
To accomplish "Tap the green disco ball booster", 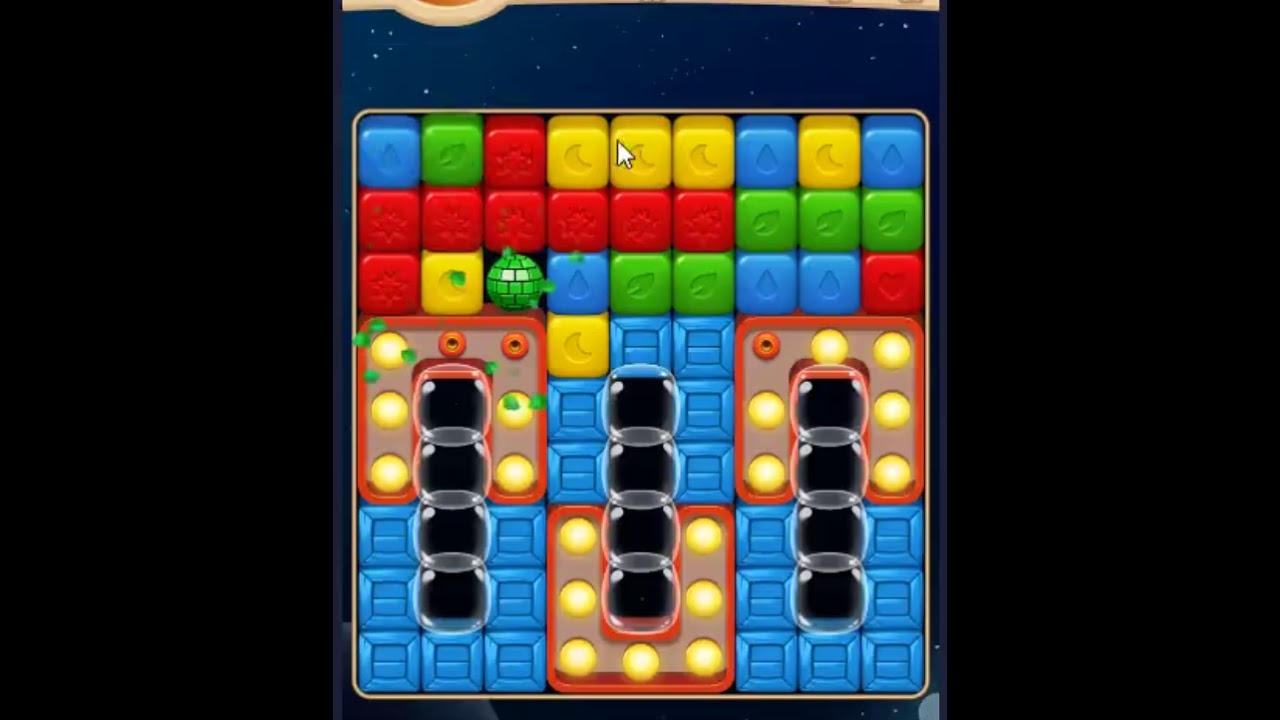I will click(x=514, y=283).
